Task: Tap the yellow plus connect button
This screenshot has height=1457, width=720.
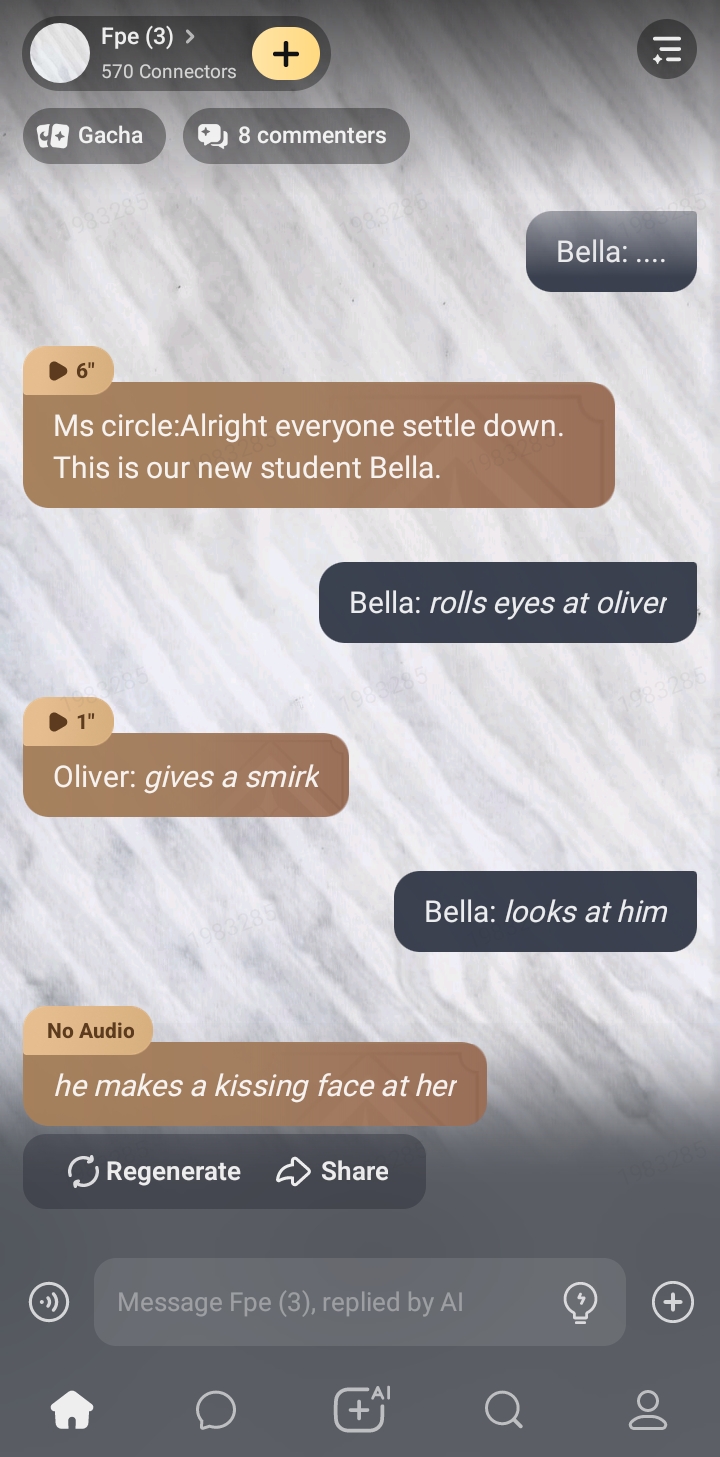Action: pos(286,53)
